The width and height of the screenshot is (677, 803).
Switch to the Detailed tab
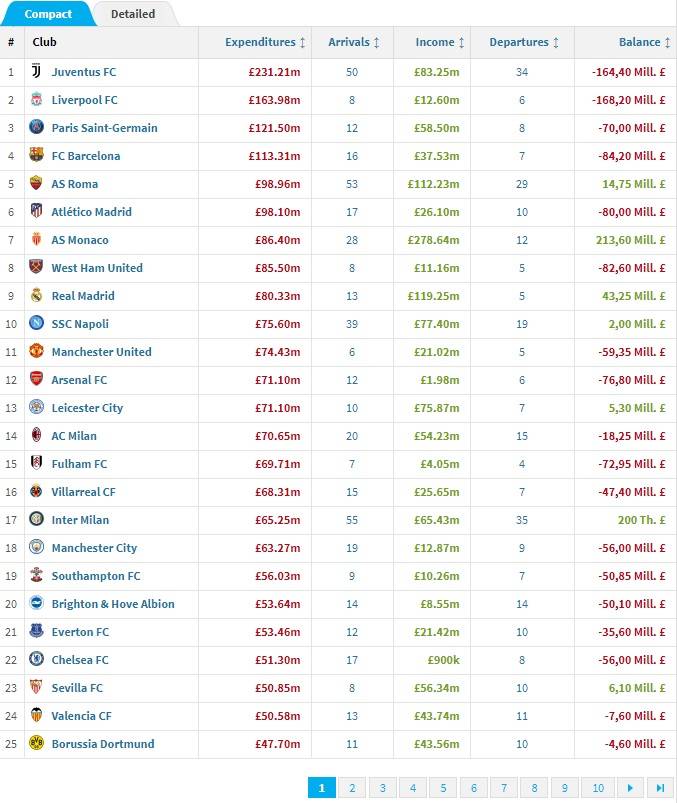point(132,14)
